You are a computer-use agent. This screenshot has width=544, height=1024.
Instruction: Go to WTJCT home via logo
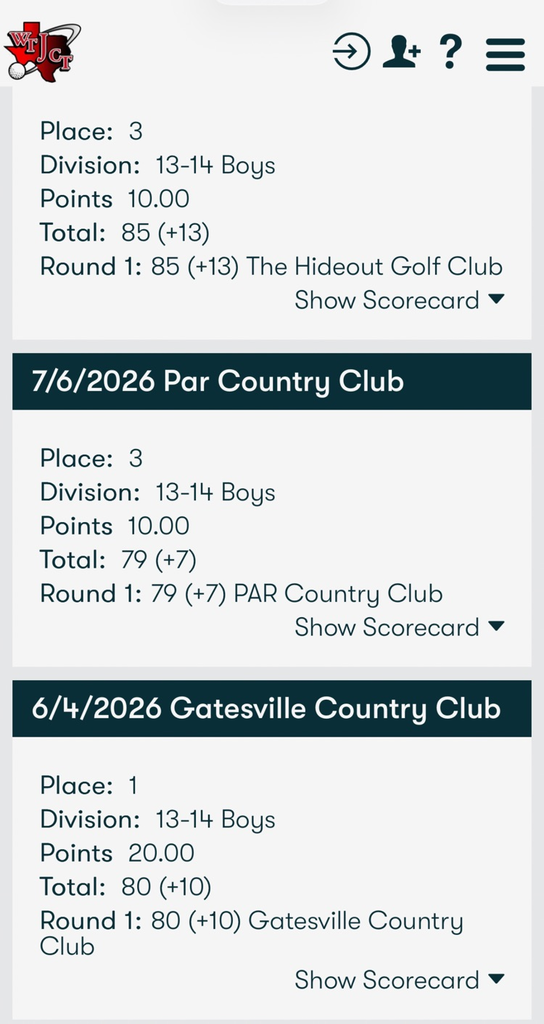tap(42, 52)
